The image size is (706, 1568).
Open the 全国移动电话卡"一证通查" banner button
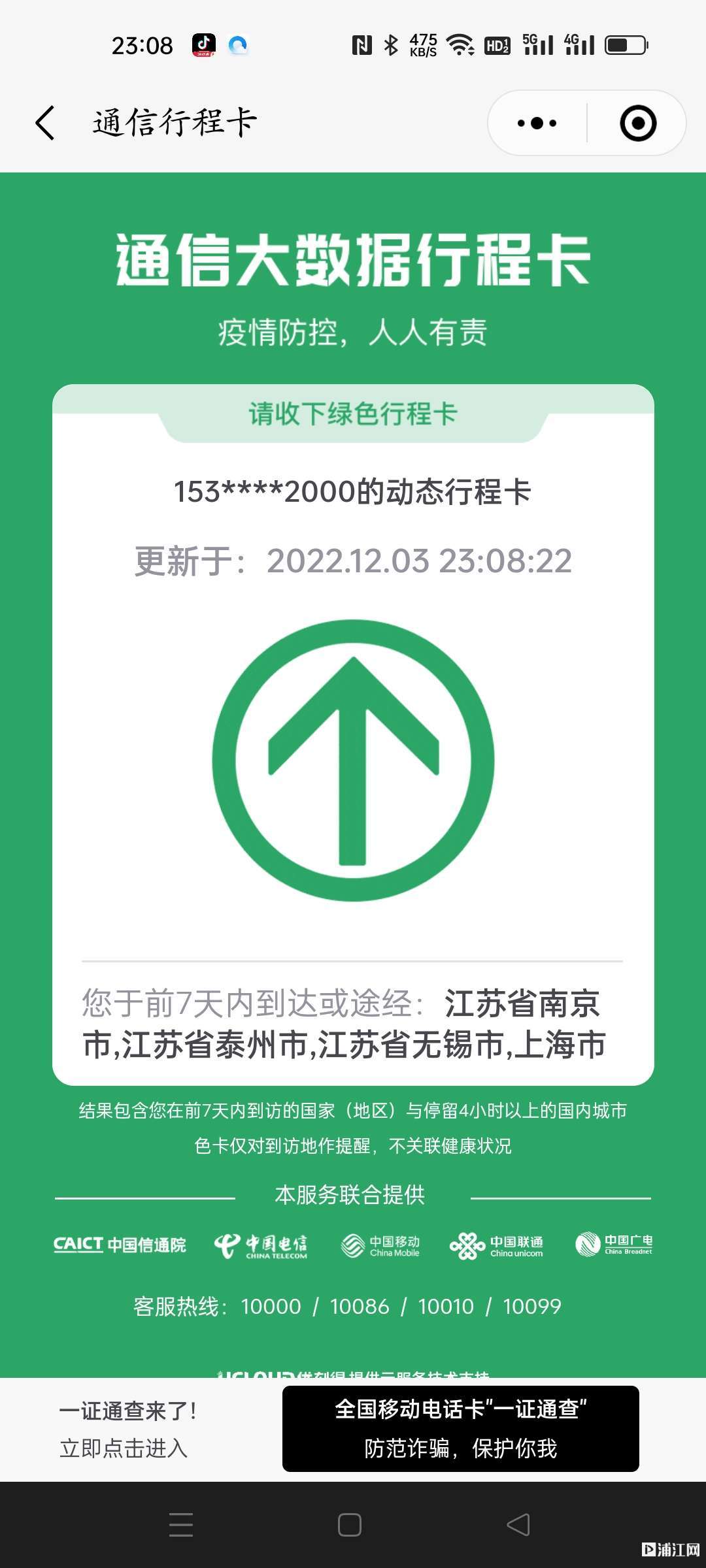[460, 1428]
